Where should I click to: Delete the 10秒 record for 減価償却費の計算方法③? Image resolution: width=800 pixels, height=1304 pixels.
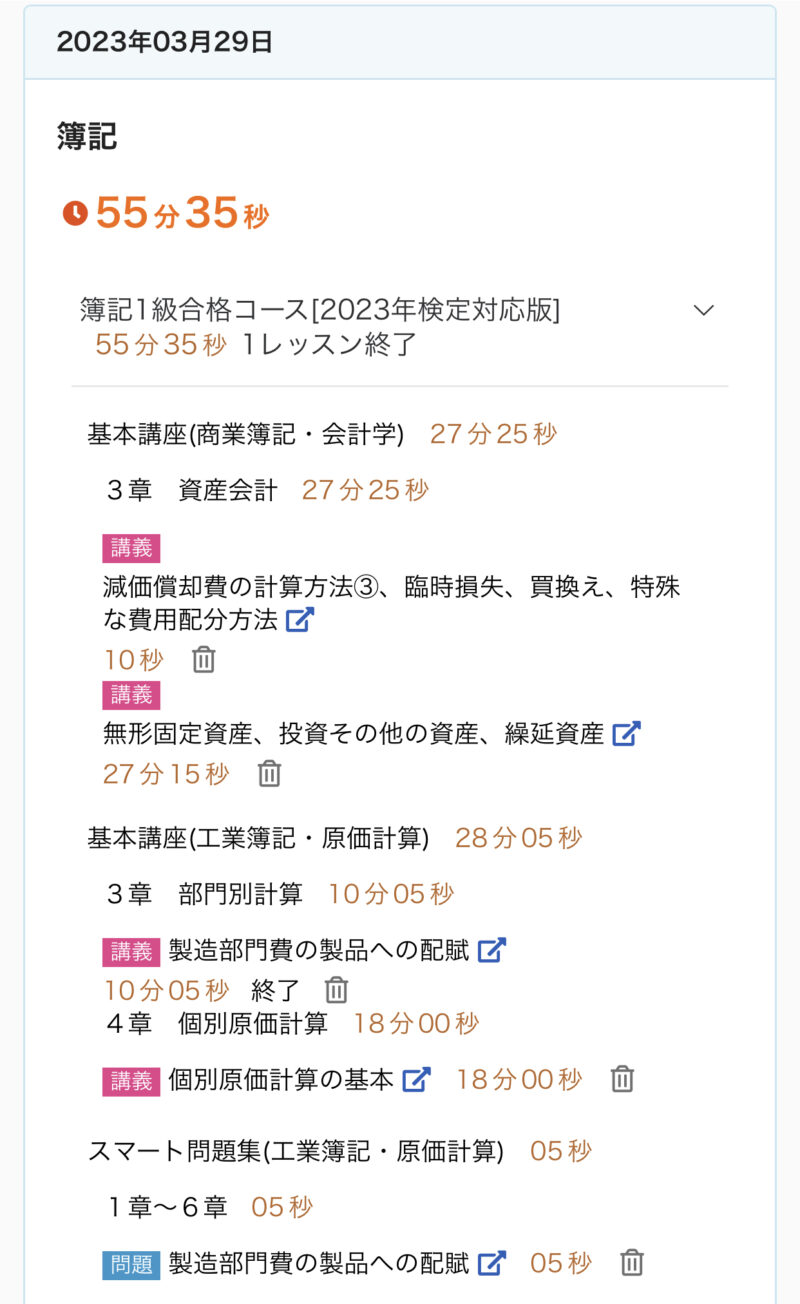204,660
